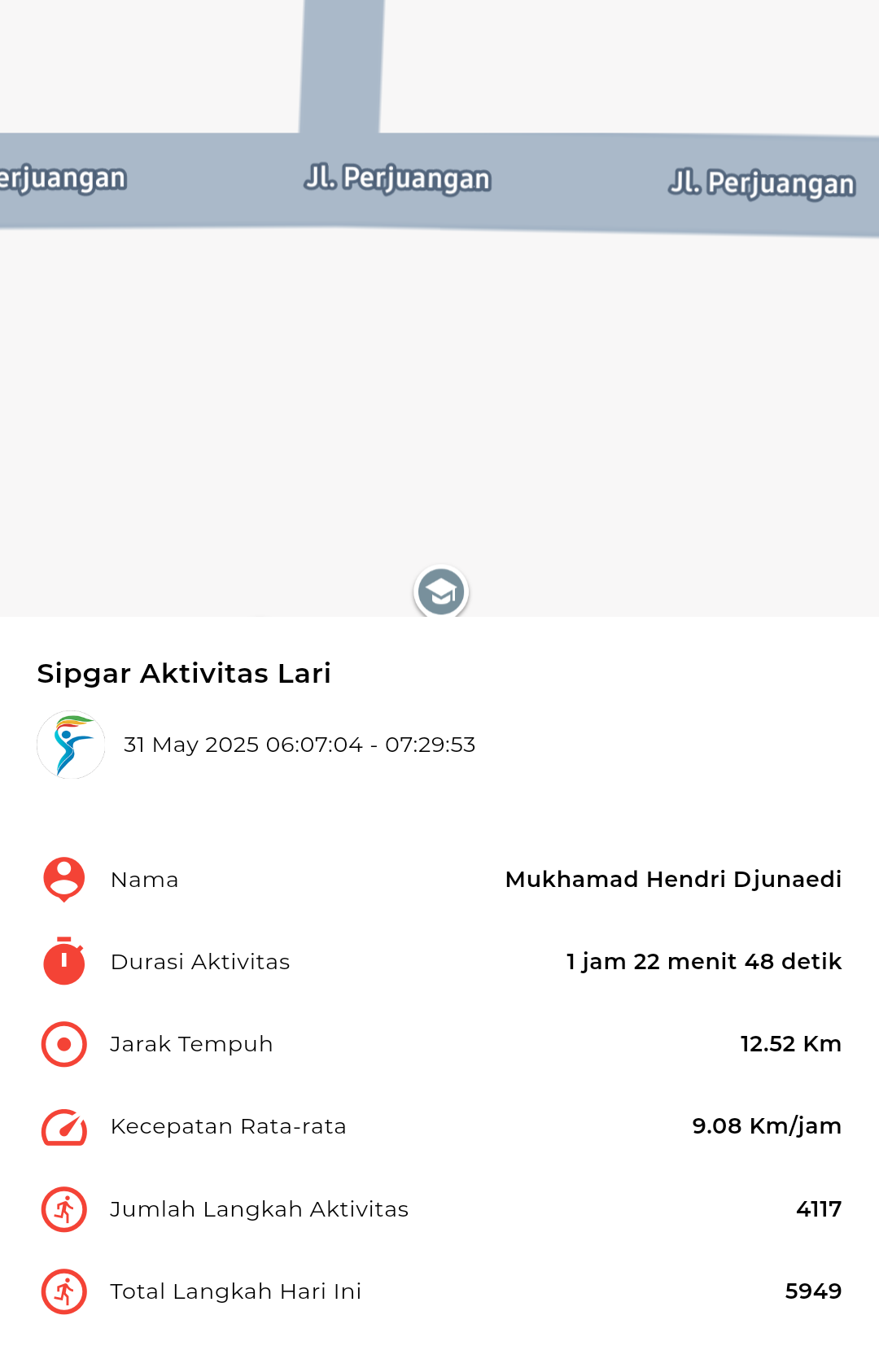Click the speedometer icon for Kecepatan Rata-rata
This screenshot has height=1372, width=879.
64,1127
